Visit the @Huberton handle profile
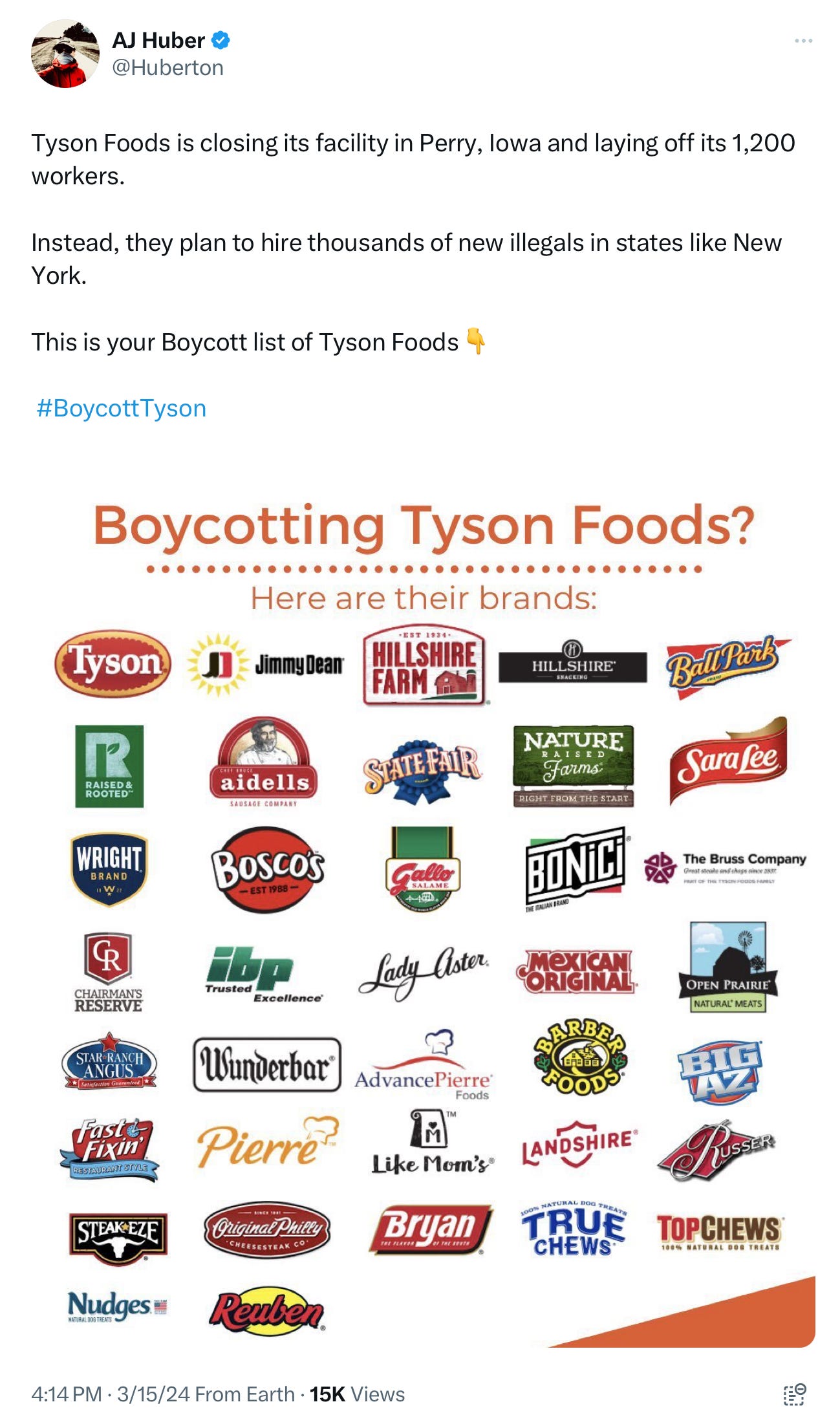The height and width of the screenshot is (1424, 840). 168,68
